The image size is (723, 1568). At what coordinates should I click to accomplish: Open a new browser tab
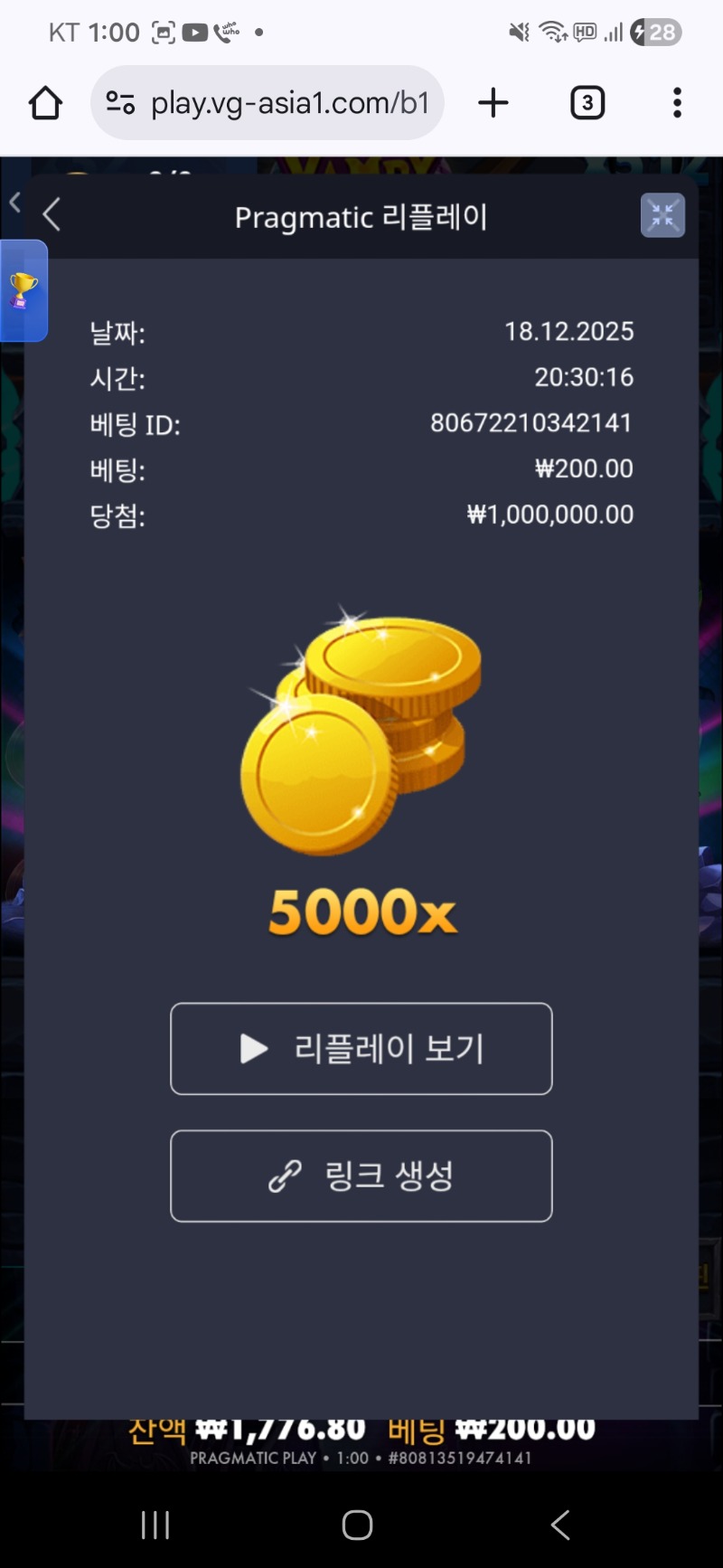[x=493, y=103]
